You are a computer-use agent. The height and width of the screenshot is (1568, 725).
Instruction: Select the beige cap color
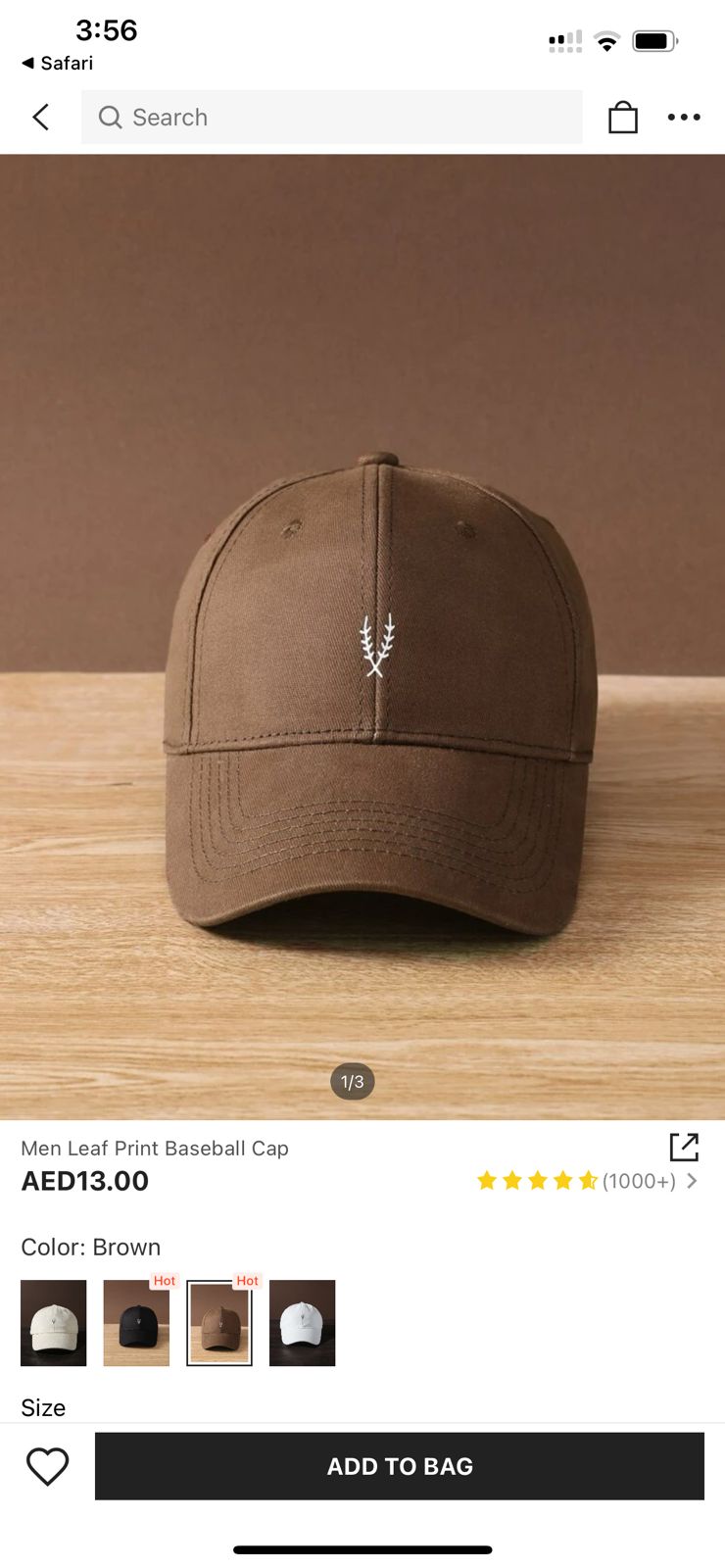click(54, 1323)
